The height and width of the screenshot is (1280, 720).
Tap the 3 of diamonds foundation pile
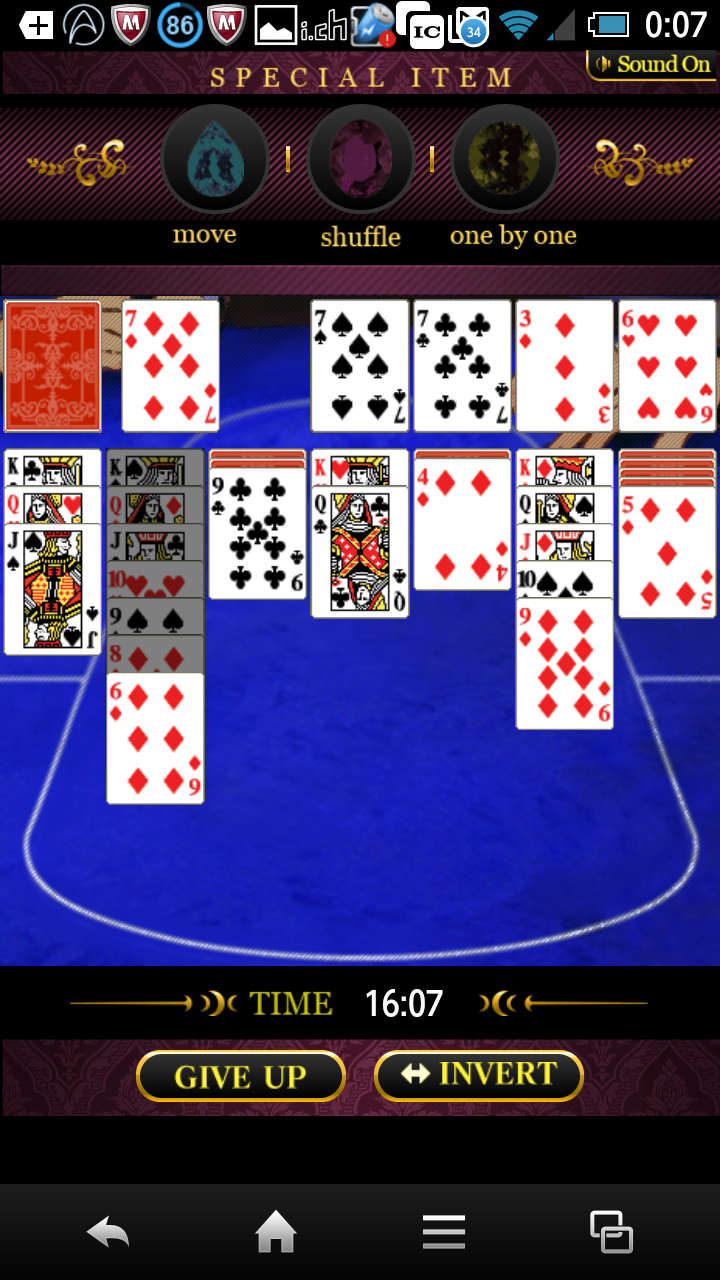pos(564,366)
